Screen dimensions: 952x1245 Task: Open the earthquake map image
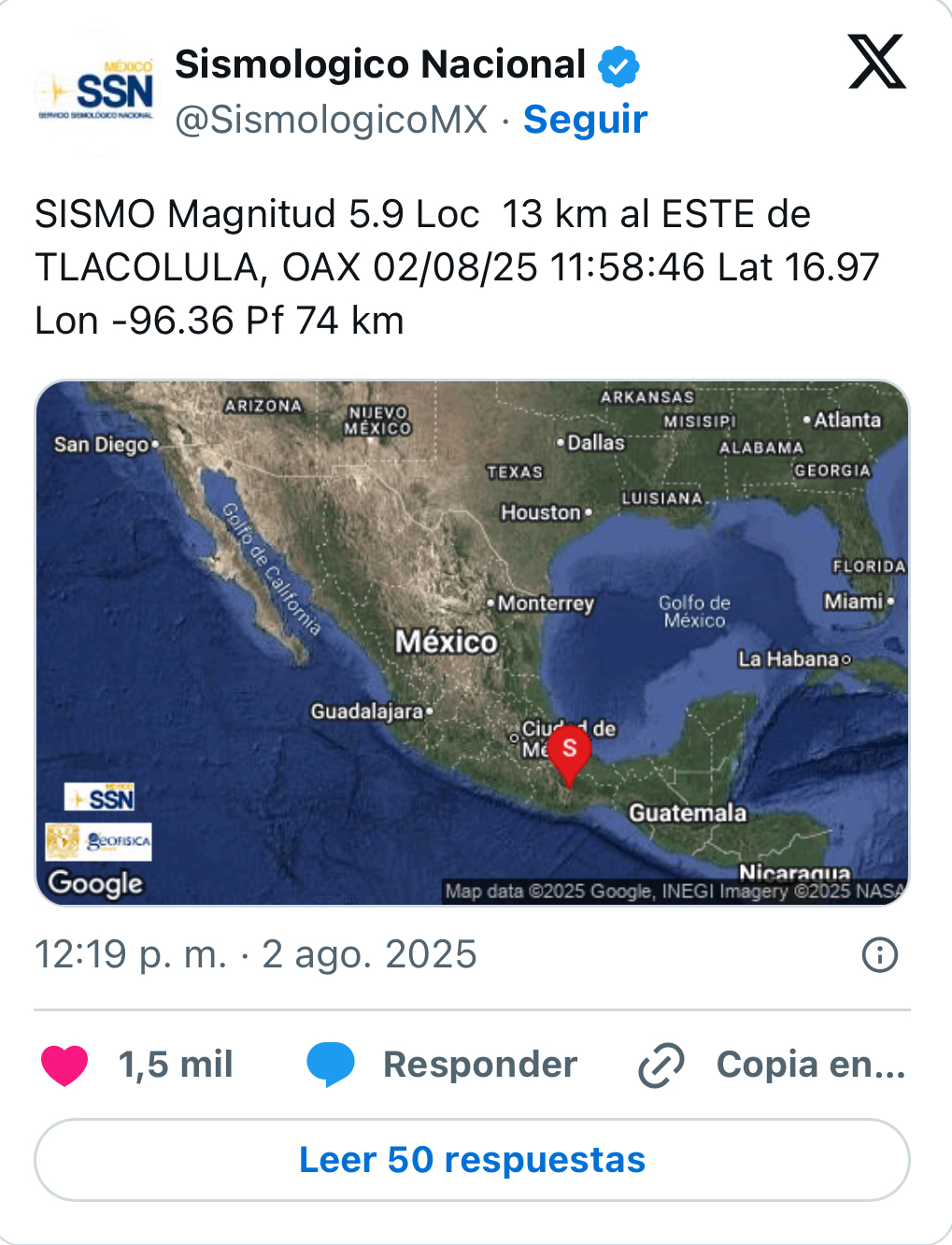pos(472,642)
